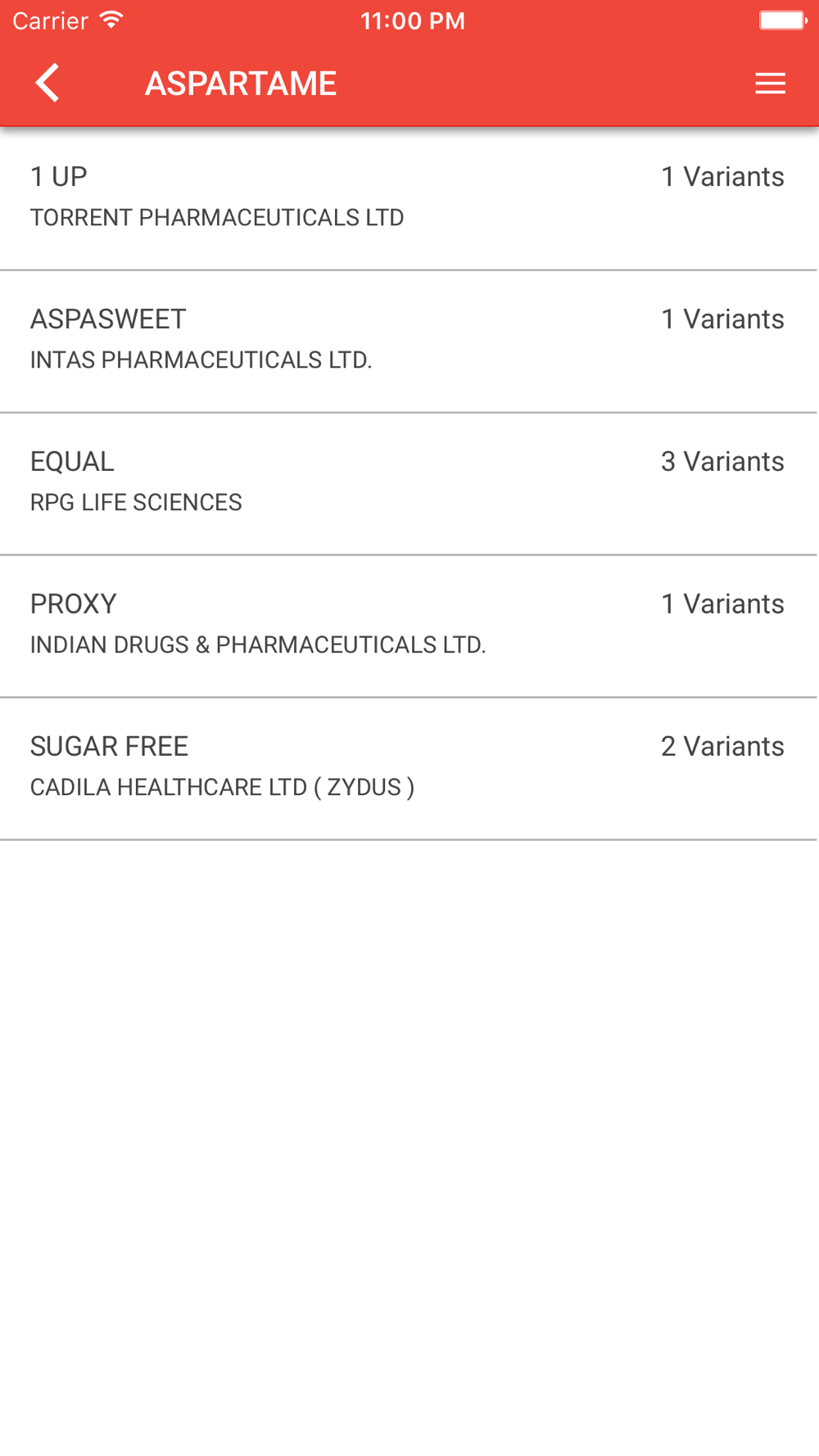Screen dimensions: 819x1456
Task: Open the 1 UP brand entry
Action: [409, 199]
